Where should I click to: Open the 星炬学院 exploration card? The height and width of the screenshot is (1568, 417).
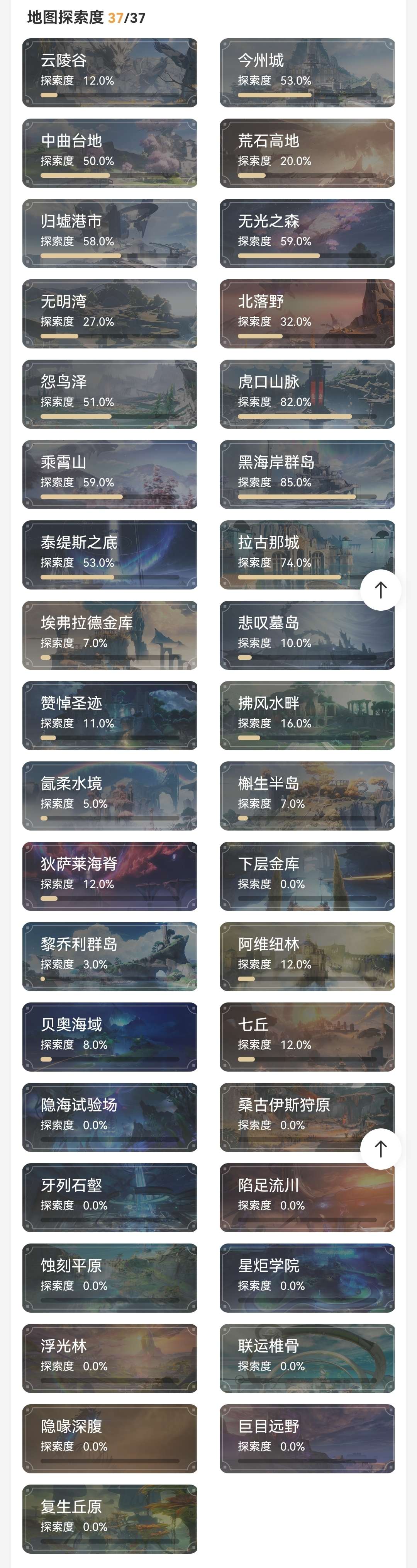point(307,1278)
